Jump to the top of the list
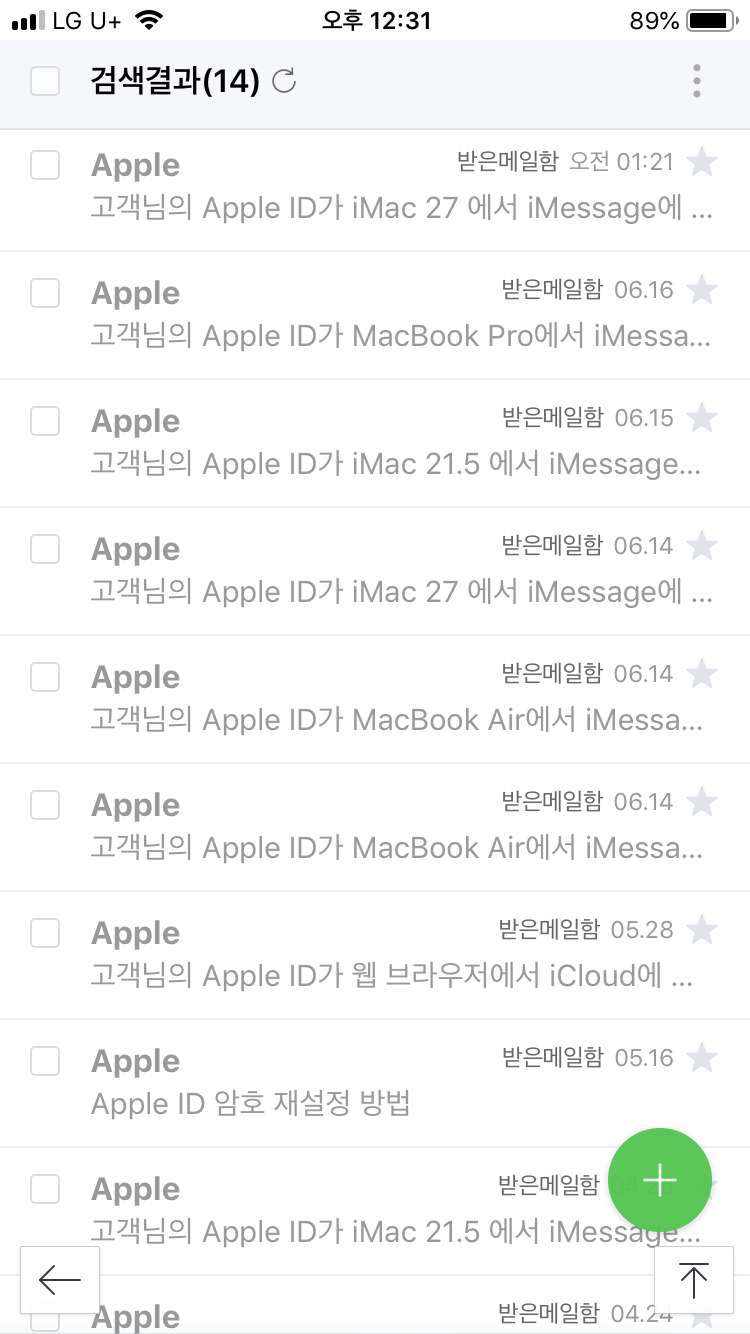 click(x=693, y=1279)
